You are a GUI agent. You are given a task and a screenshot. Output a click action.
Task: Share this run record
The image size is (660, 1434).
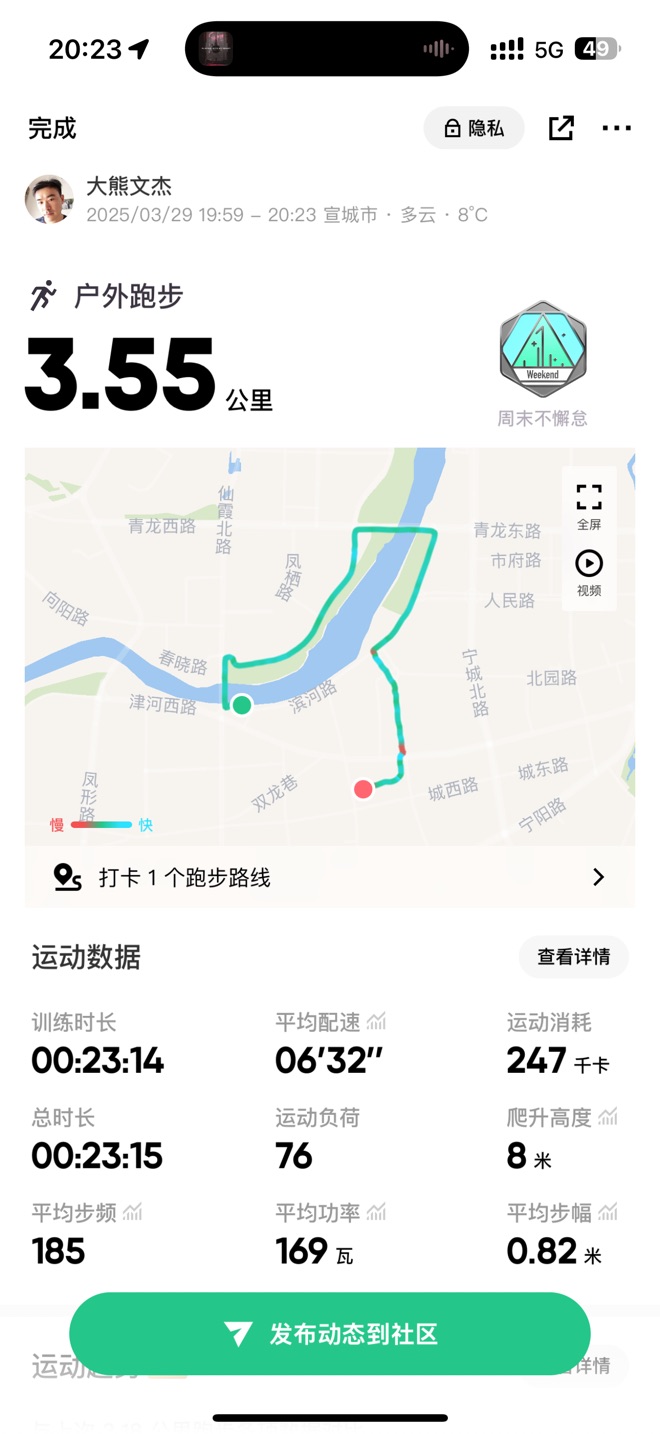[561, 128]
